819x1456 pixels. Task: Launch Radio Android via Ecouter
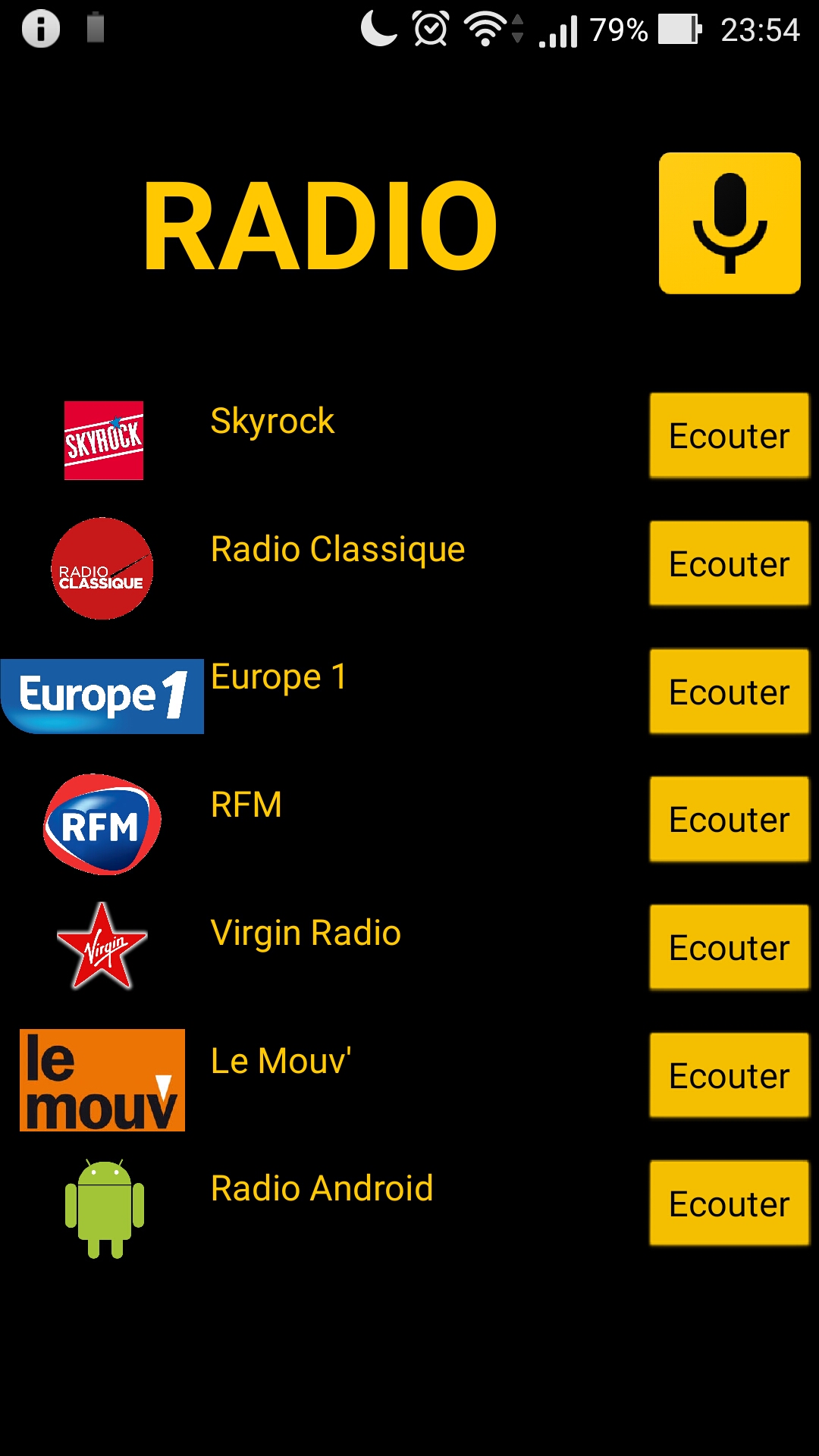point(730,1203)
